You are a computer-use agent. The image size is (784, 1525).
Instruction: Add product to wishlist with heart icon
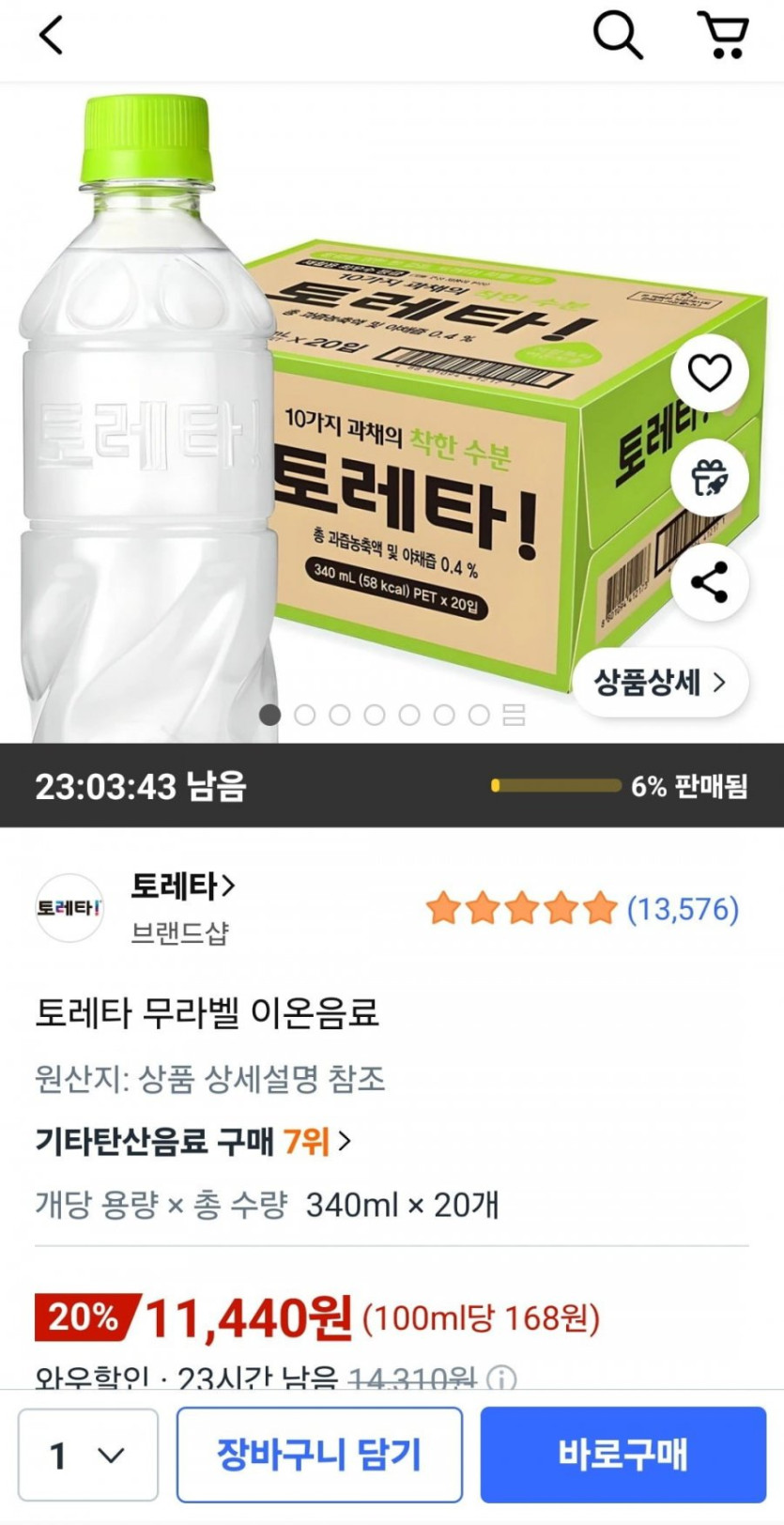[x=710, y=373]
